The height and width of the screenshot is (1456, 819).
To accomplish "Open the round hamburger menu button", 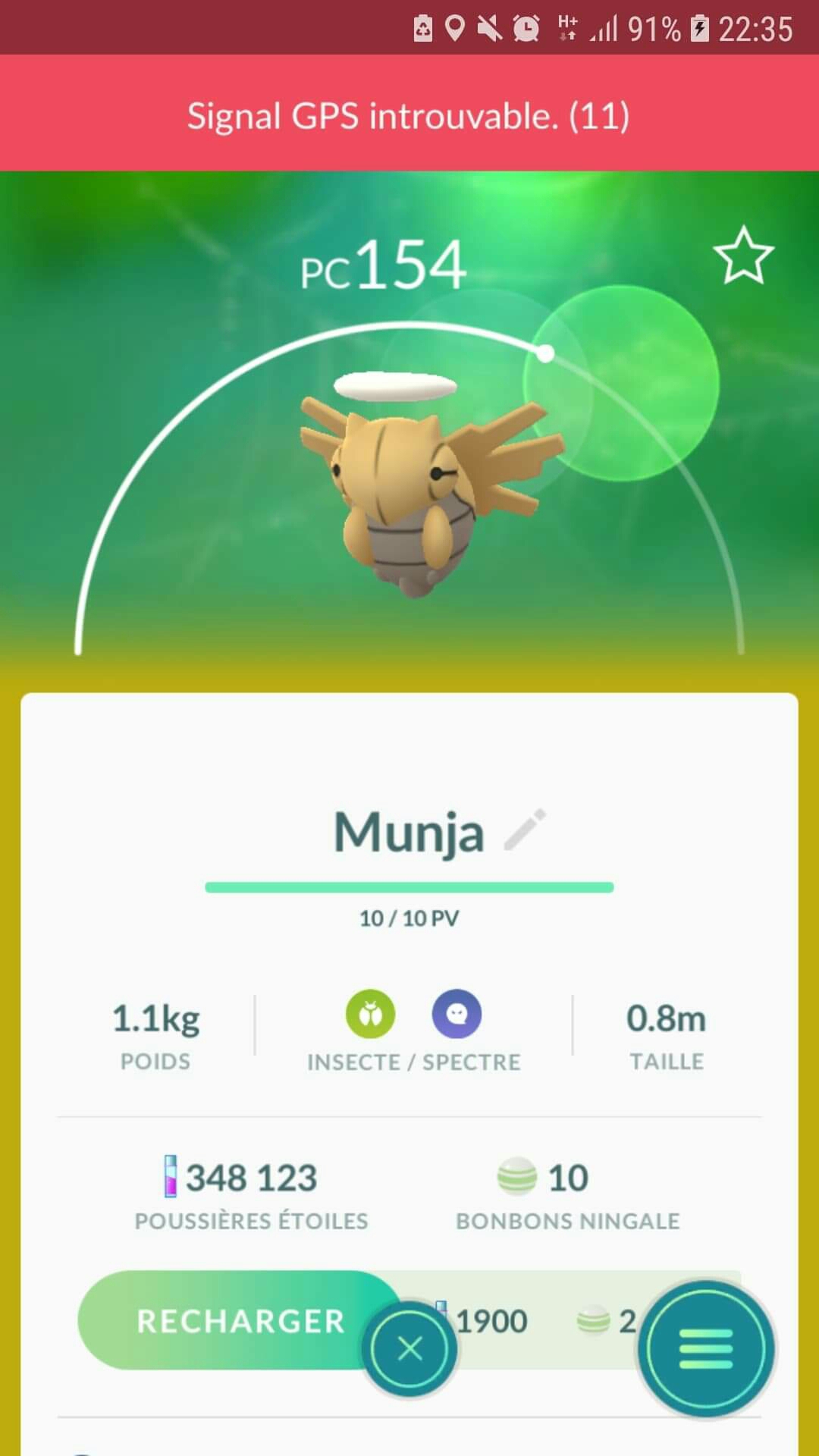I will pyautogui.click(x=705, y=1349).
